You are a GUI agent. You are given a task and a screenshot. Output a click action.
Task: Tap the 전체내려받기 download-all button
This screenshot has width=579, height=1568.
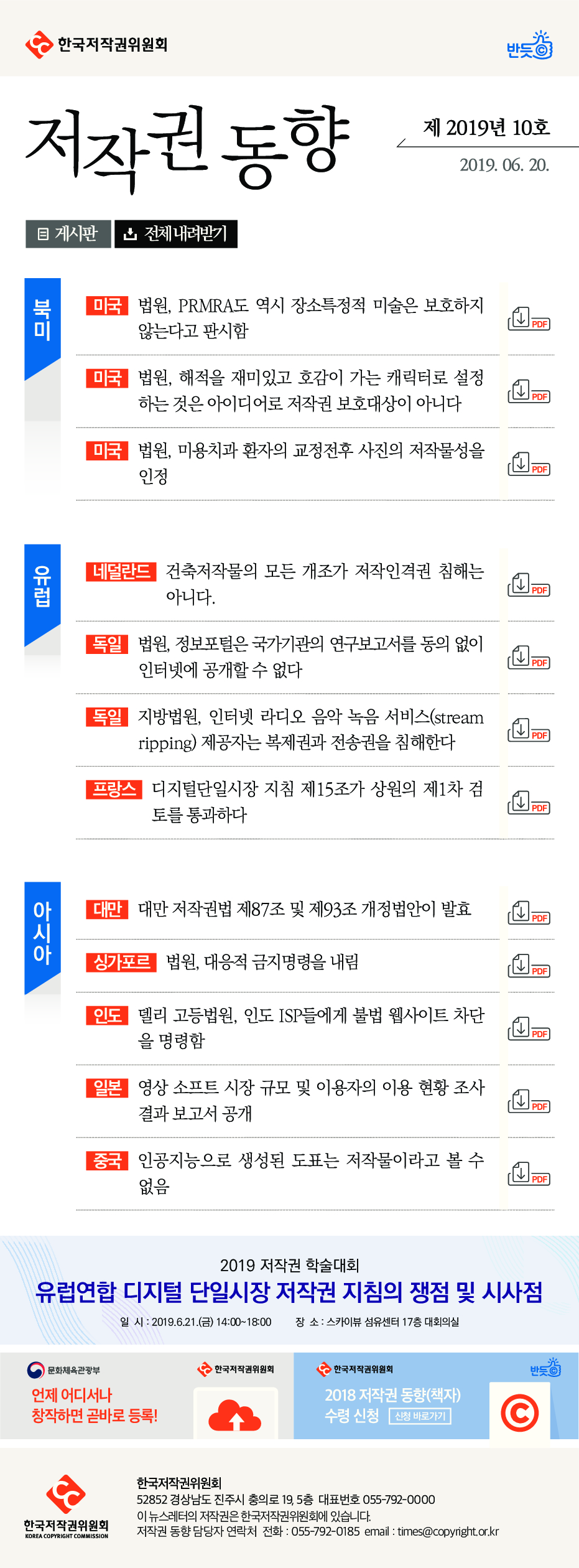[x=176, y=234]
